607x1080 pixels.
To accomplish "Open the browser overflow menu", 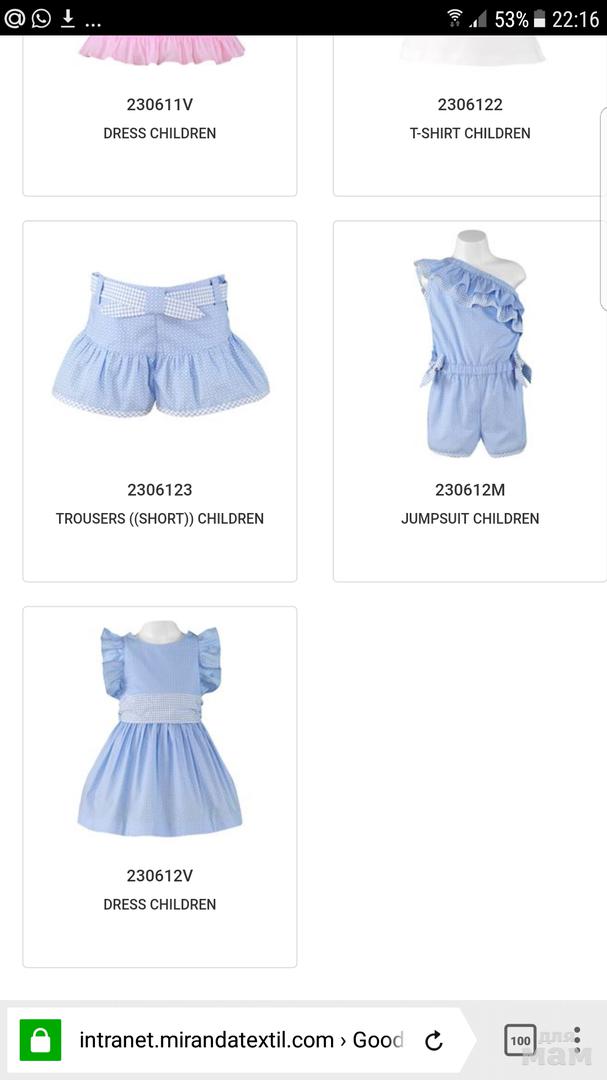I will coord(578,1040).
